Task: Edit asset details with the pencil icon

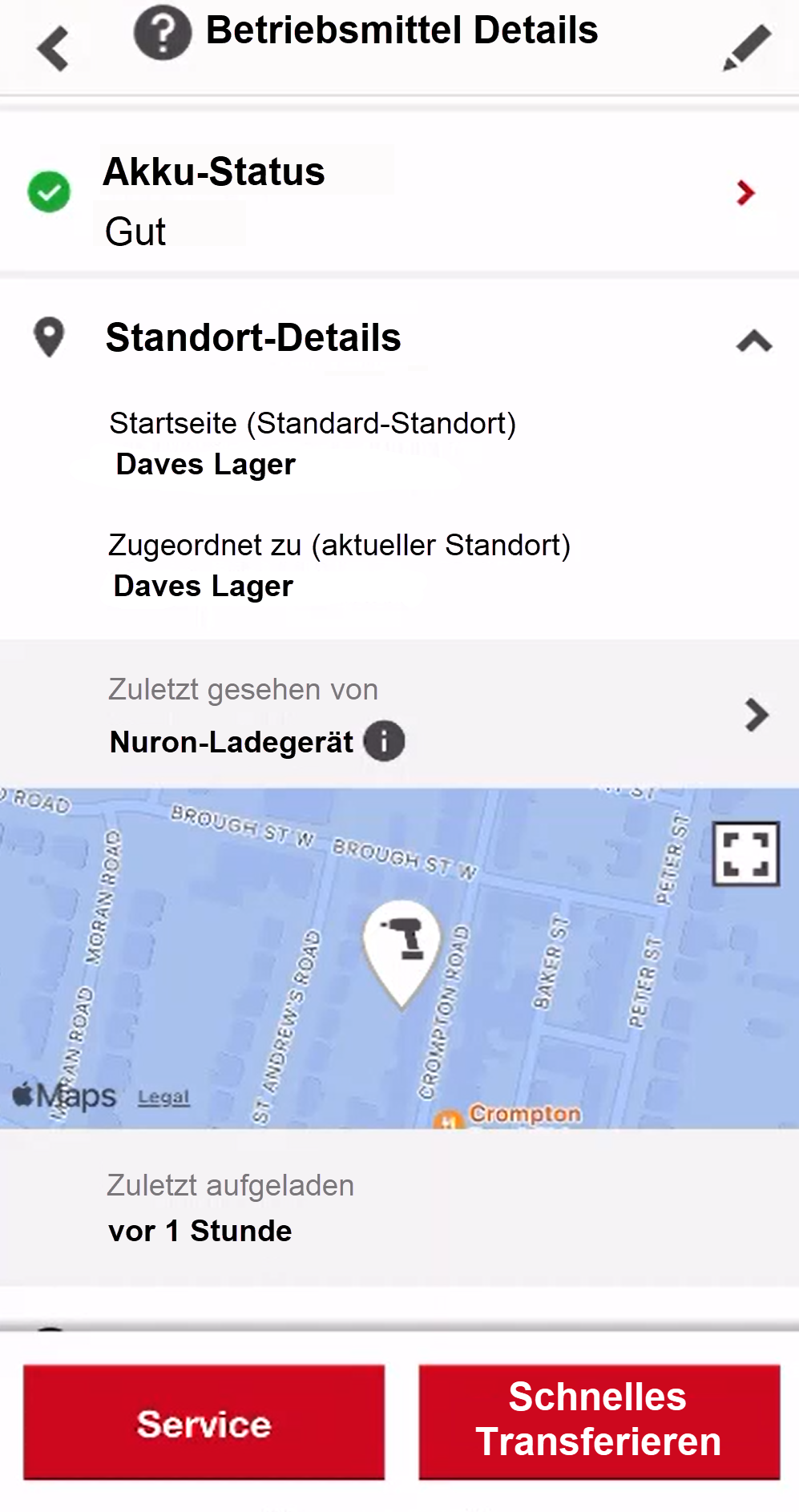Action: 746,48
